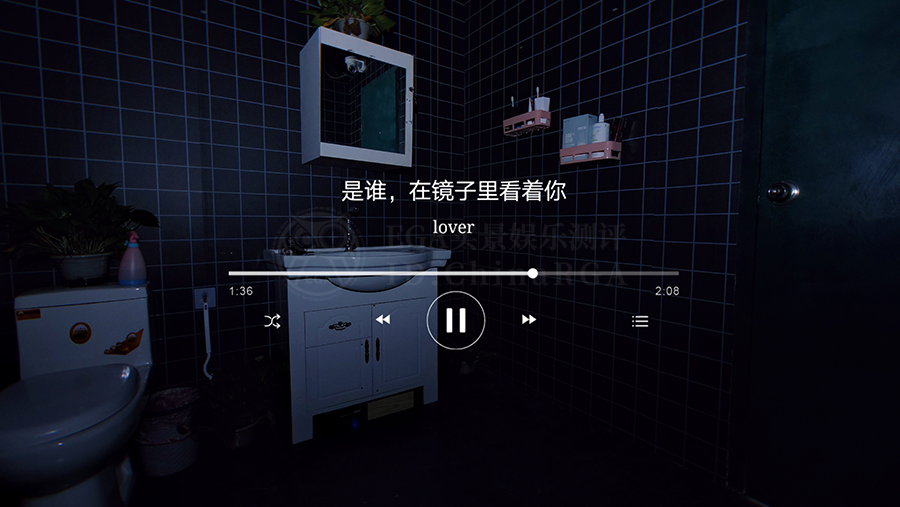Pause the song playback
Image resolution: width=900 pixels, height=507 pixels.
[x=456, y=320]
